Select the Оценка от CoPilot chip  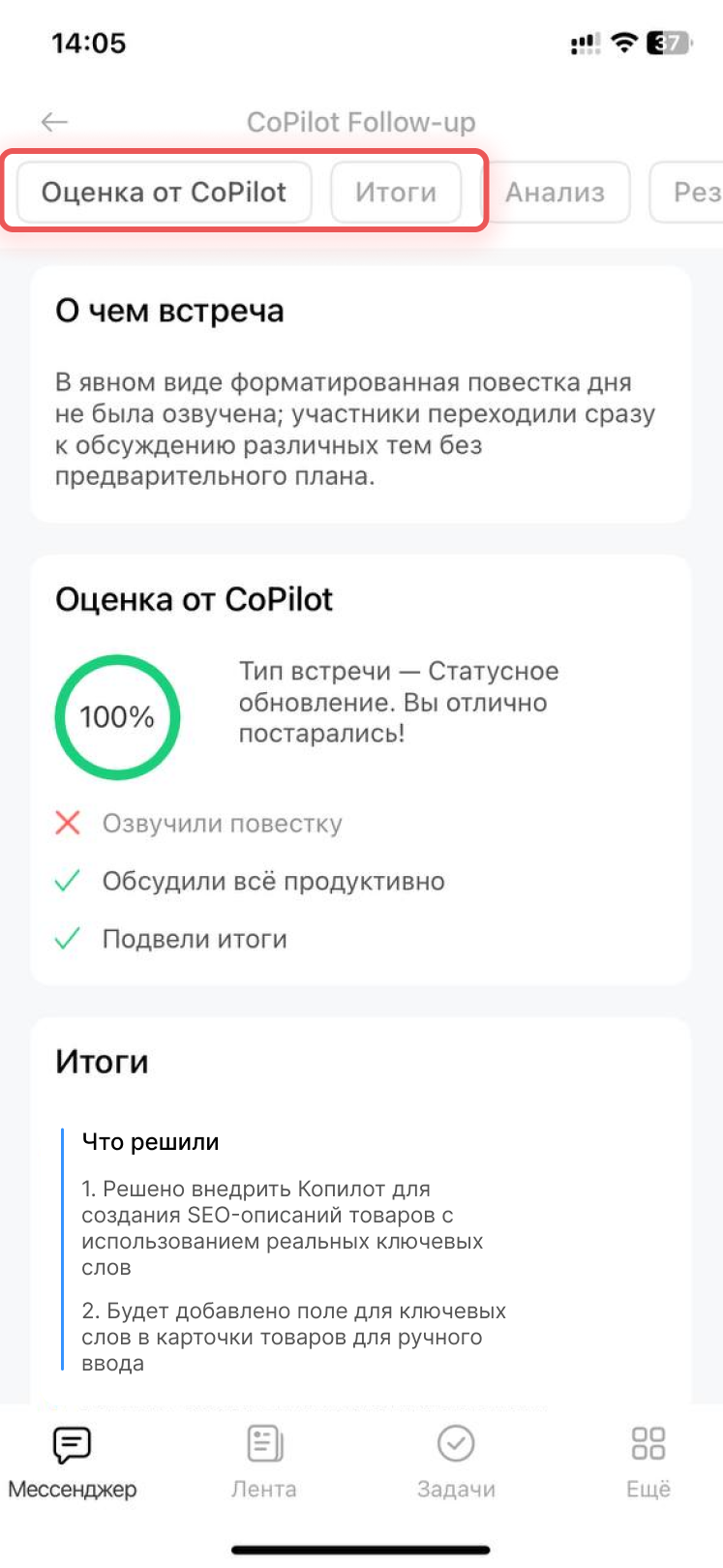[x=164, y=193]
